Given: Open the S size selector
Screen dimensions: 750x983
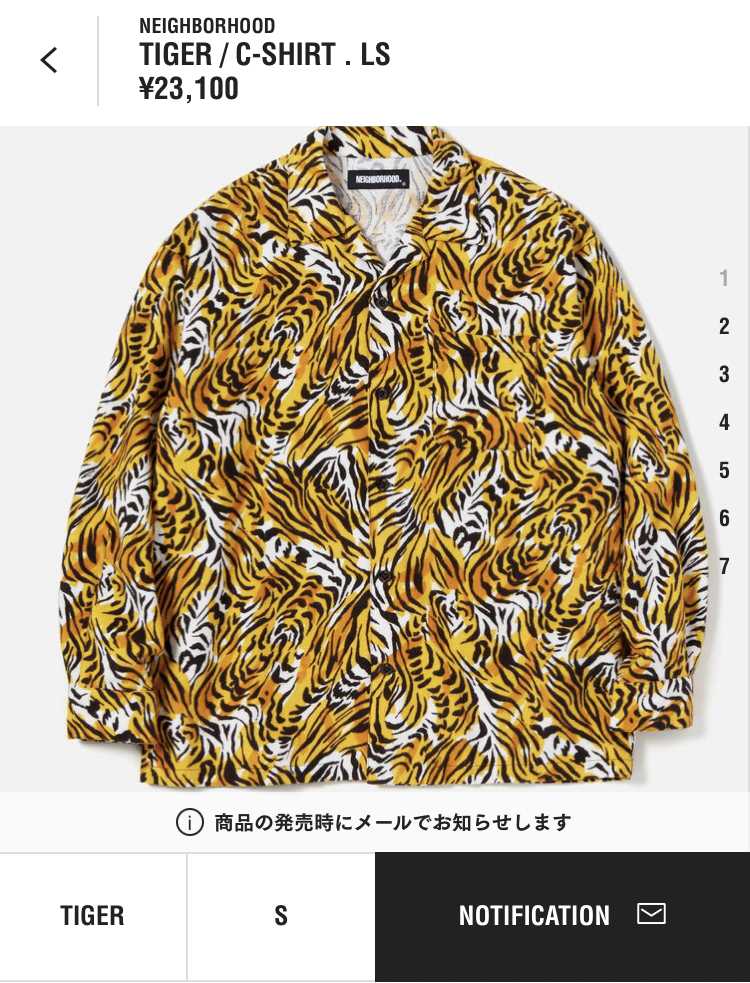Looking at the screenshot, I should 281,916.
